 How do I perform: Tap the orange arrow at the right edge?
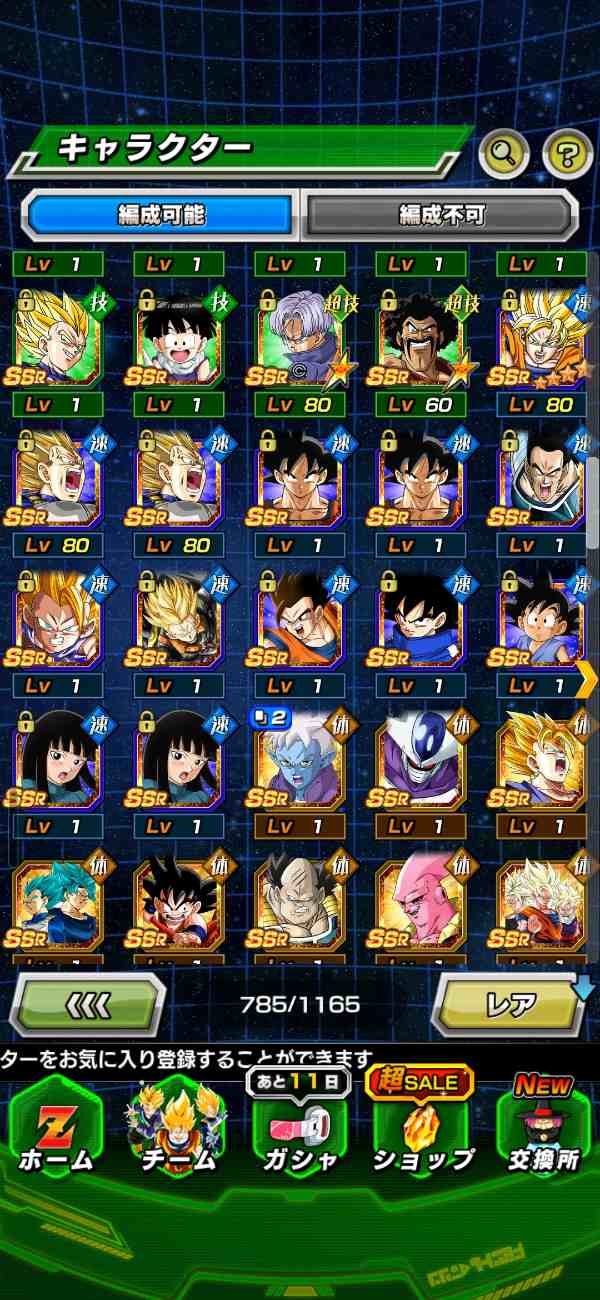(587, 680)
